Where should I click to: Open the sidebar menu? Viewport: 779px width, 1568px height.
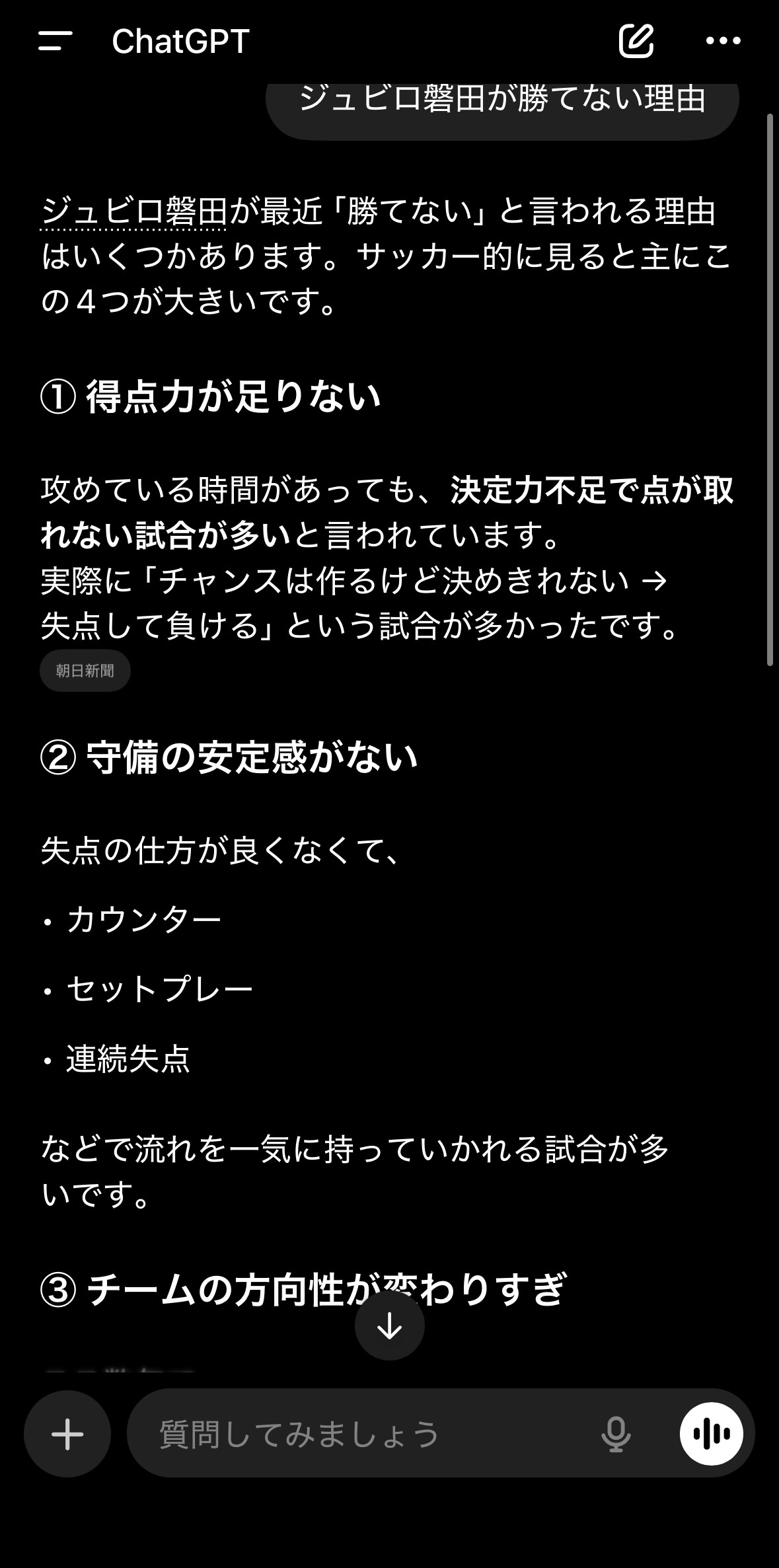pyautogui.click(x=55, y=41)
